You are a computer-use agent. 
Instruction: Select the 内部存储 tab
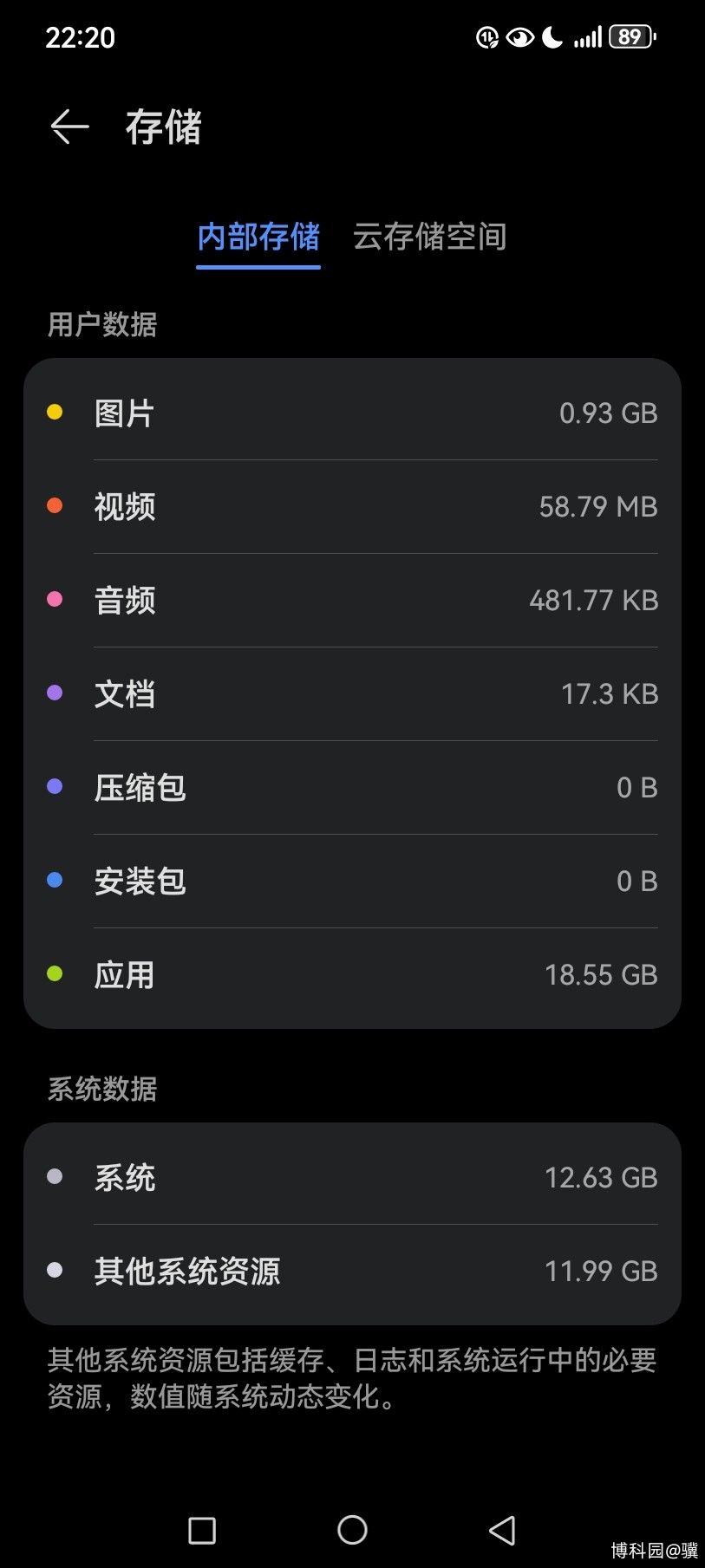(258, 237)
